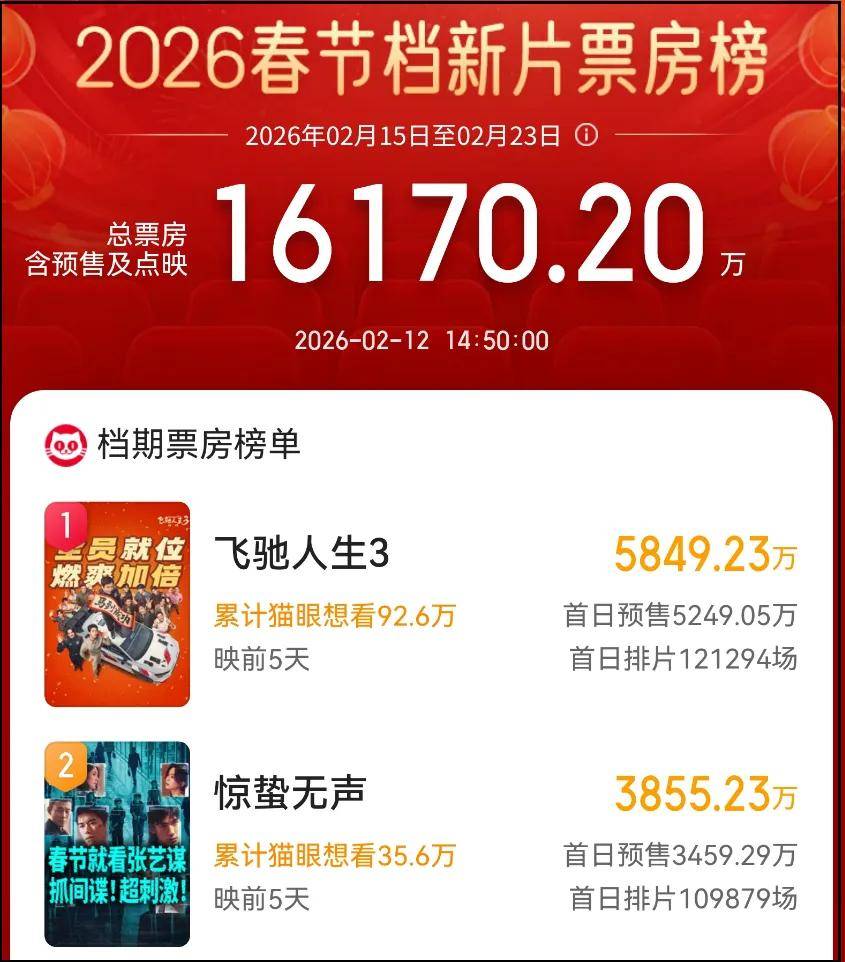This screenshot has width=845, height=962.
Task: Open the info icon beside the date range
Action: pos(587,135)
